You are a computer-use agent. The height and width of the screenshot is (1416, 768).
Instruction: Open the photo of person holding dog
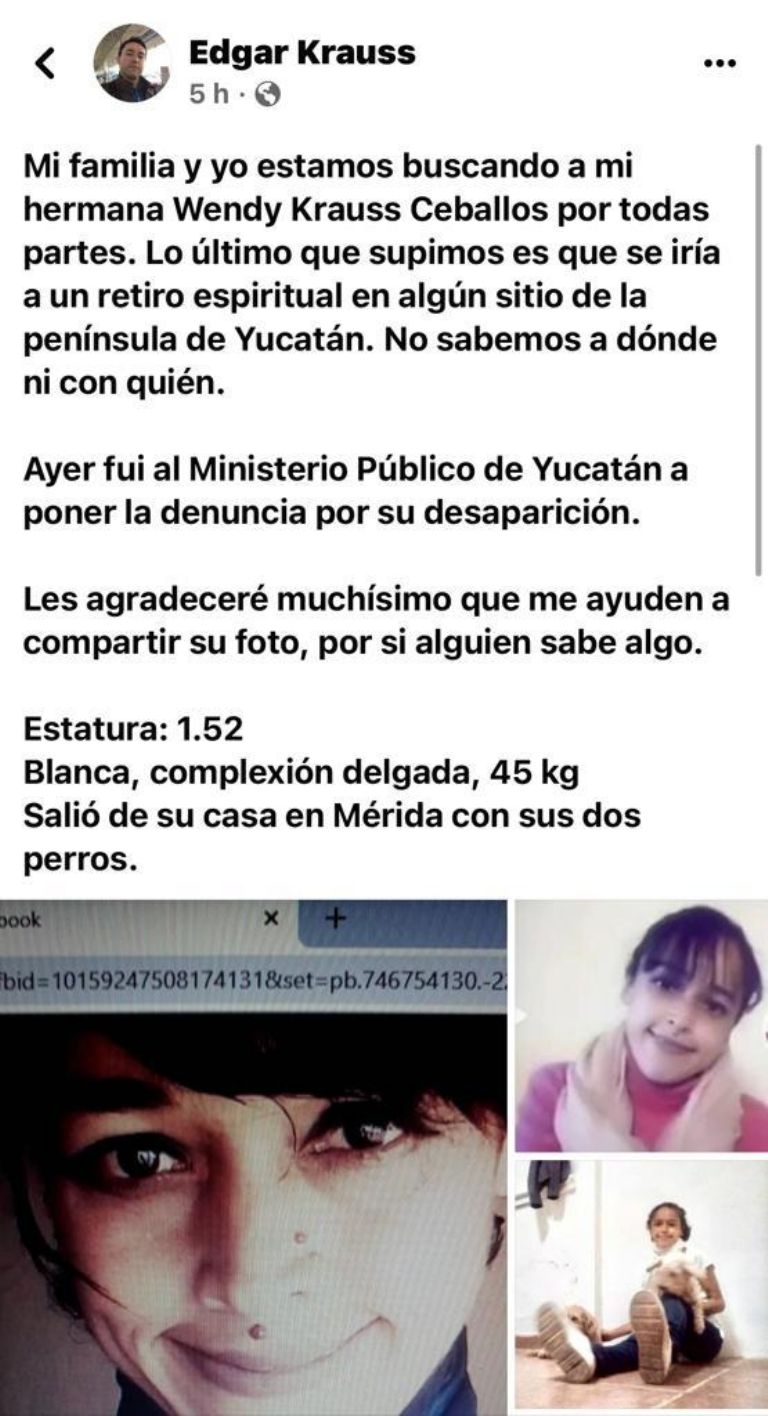(x=641, y=1283)
